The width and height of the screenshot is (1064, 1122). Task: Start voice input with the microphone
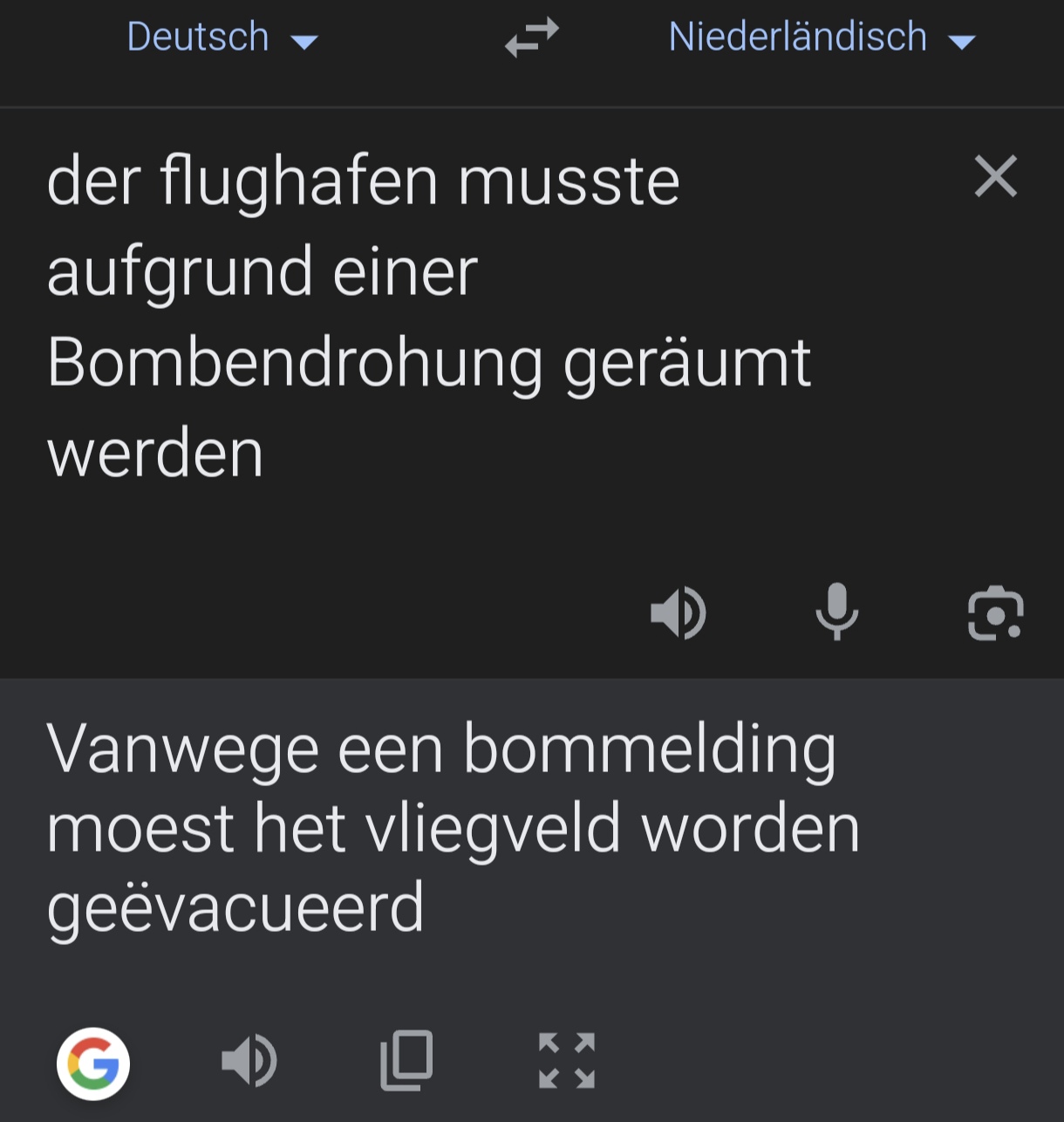(836, 612)
